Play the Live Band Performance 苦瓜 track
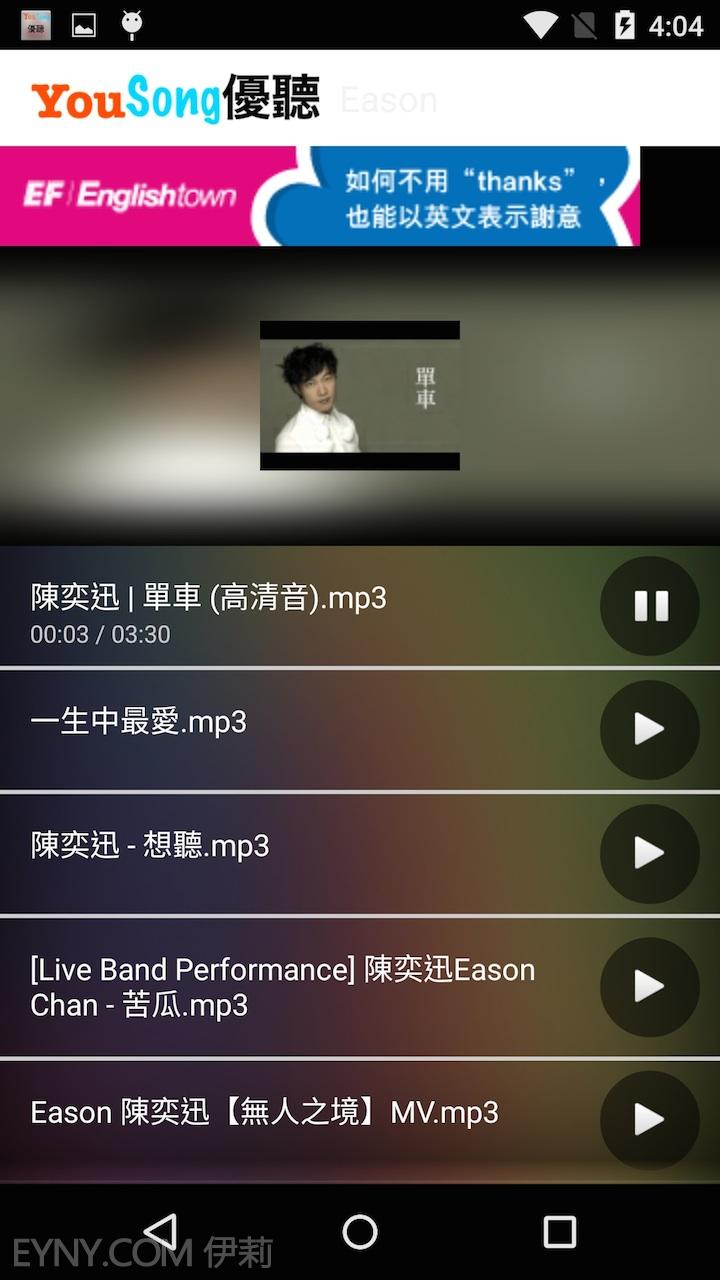 coord(650,986)
